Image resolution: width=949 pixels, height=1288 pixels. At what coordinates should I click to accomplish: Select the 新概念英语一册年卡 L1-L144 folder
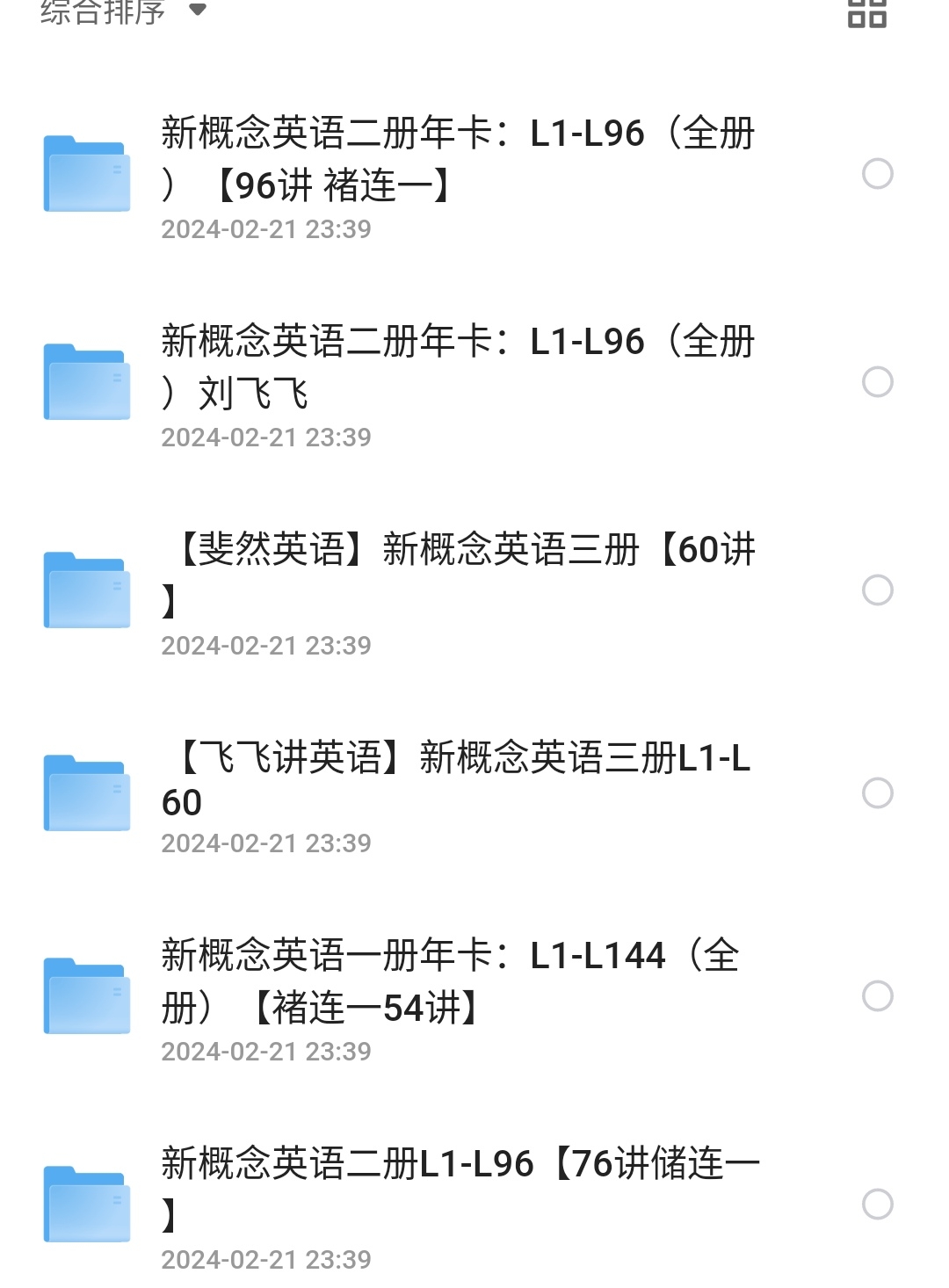(x=877, y=996)
